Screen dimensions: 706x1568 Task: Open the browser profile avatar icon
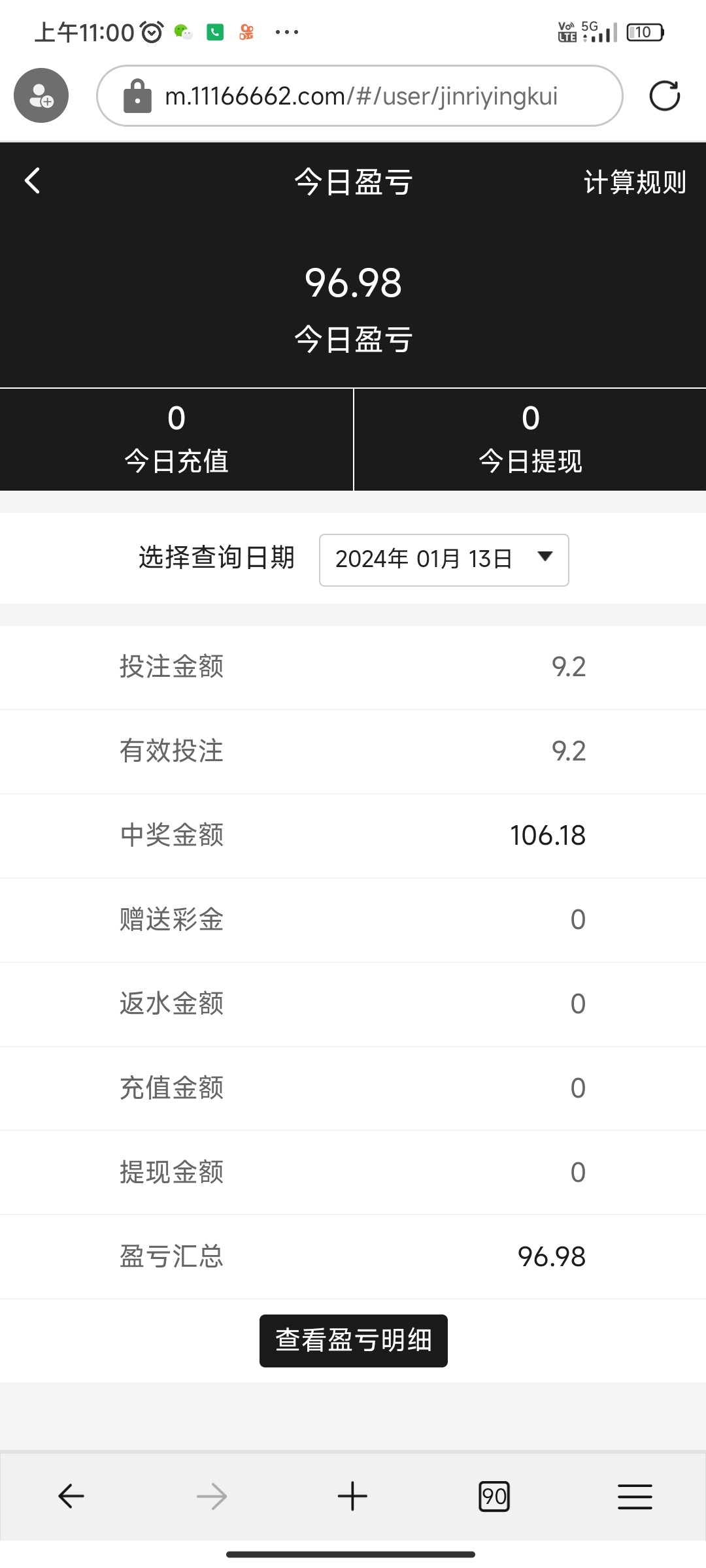(41, 96)
